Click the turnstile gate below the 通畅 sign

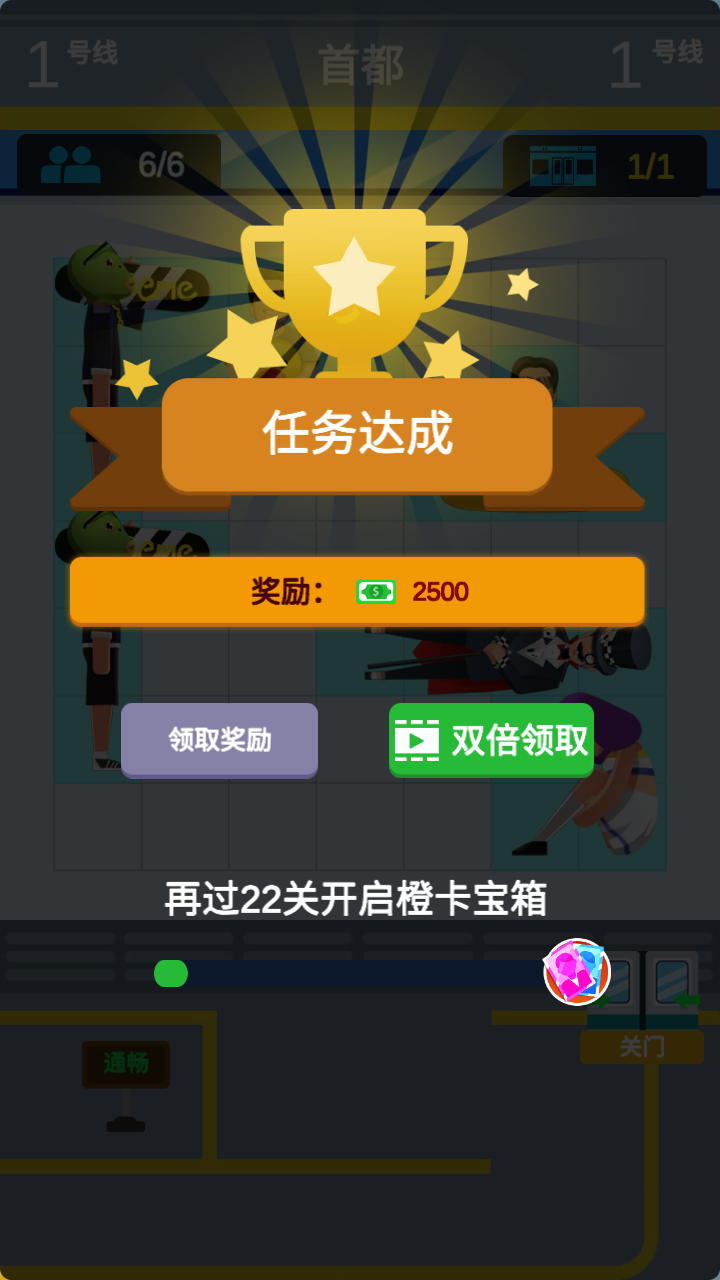[x=127, y=1125]
